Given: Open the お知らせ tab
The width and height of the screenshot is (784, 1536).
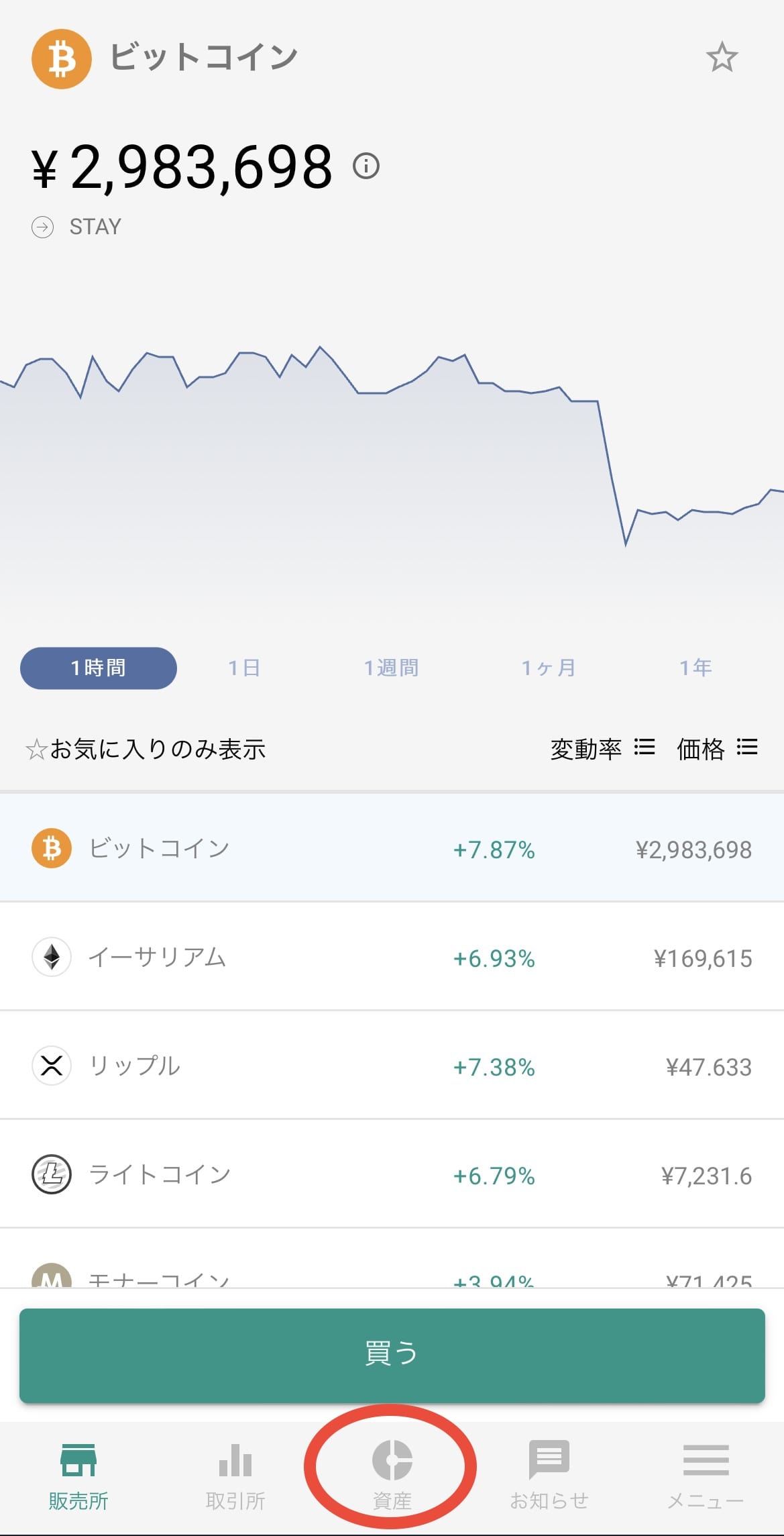Looking at the screenshot, I should click(x=549, y=1476).
